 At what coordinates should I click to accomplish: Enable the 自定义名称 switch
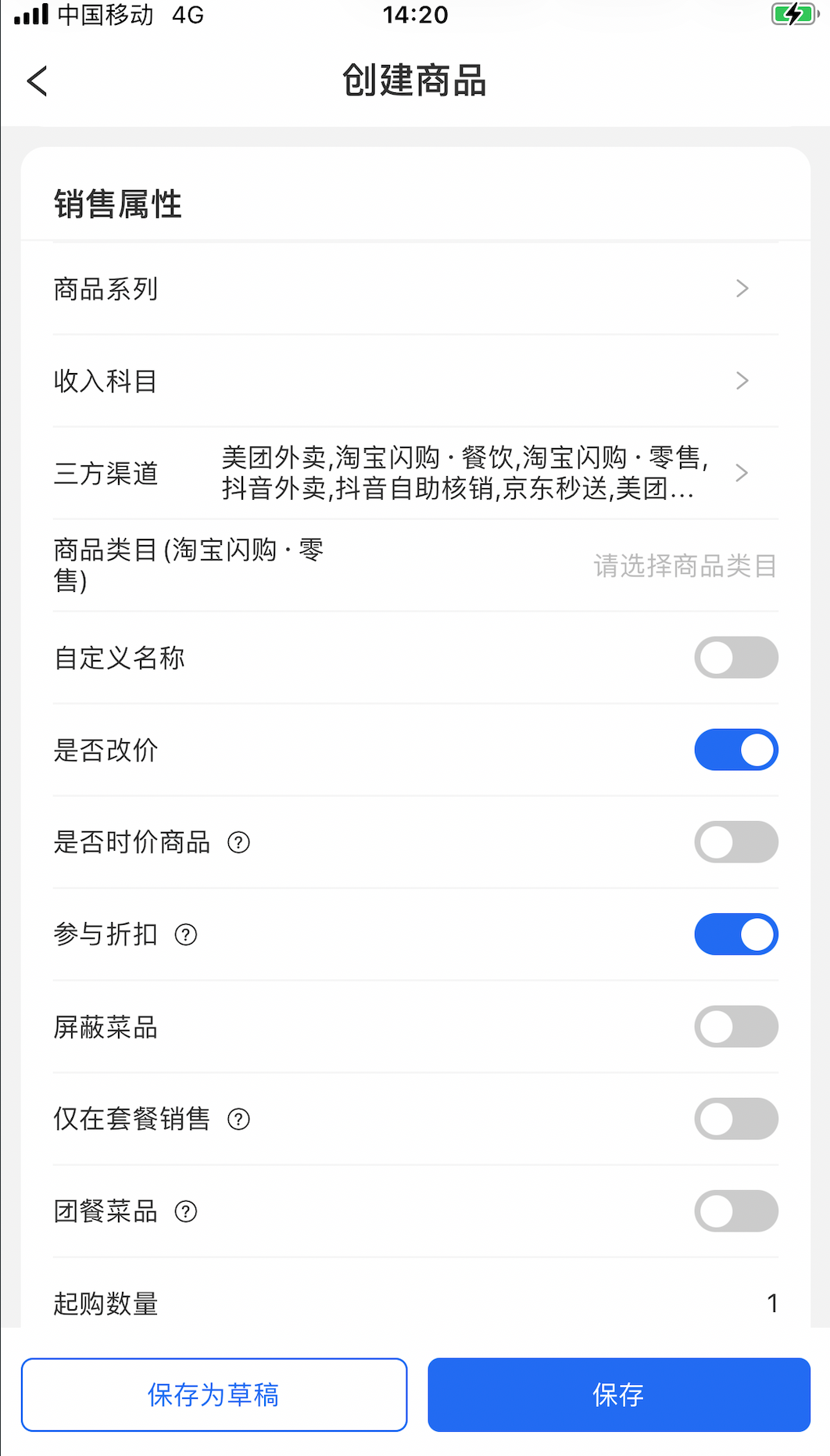click(735, 658)
